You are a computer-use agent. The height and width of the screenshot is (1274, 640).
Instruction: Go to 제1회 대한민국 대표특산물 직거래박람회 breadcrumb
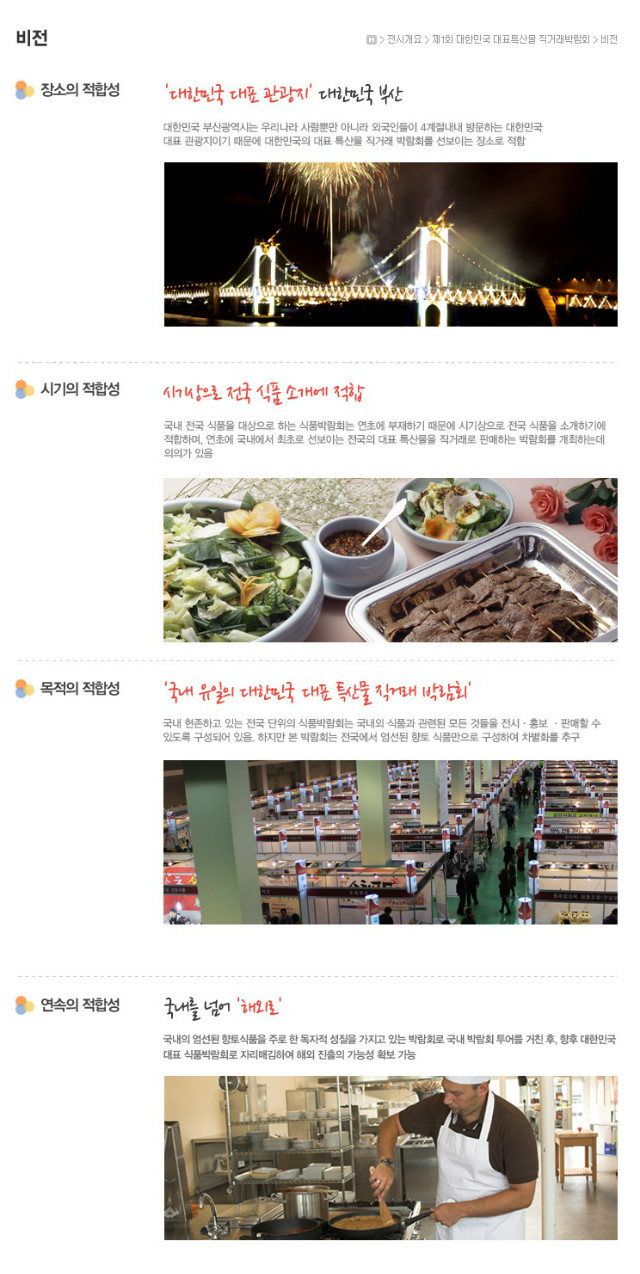pos(510,40)
